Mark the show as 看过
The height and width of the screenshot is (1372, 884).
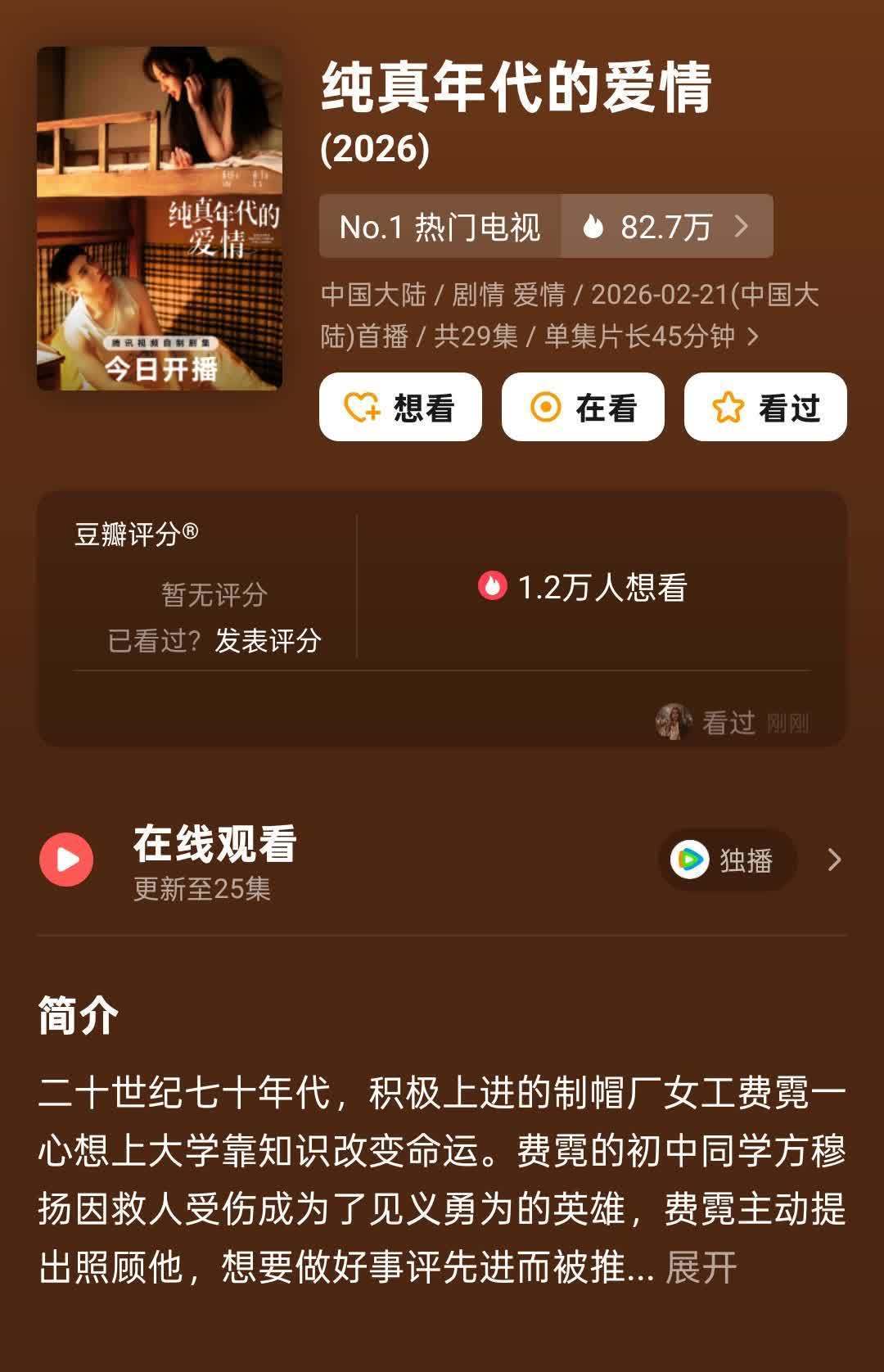coord(765,407)
